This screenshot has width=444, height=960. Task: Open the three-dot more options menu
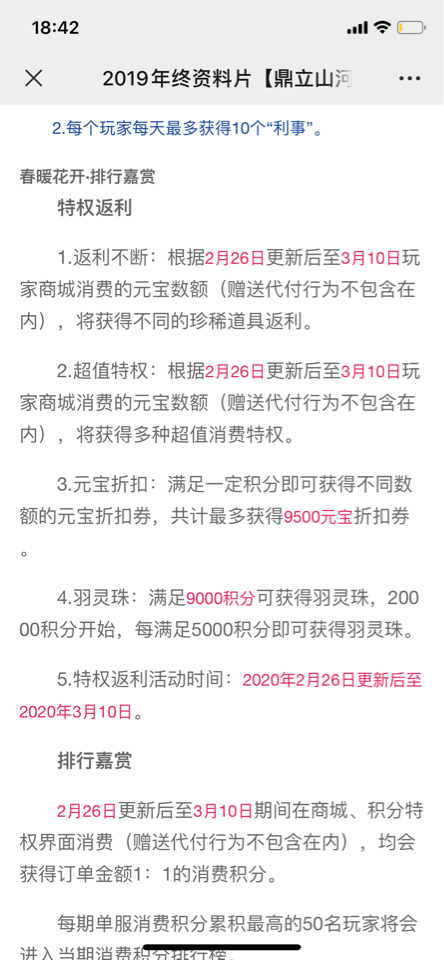(x=410, y=78)
